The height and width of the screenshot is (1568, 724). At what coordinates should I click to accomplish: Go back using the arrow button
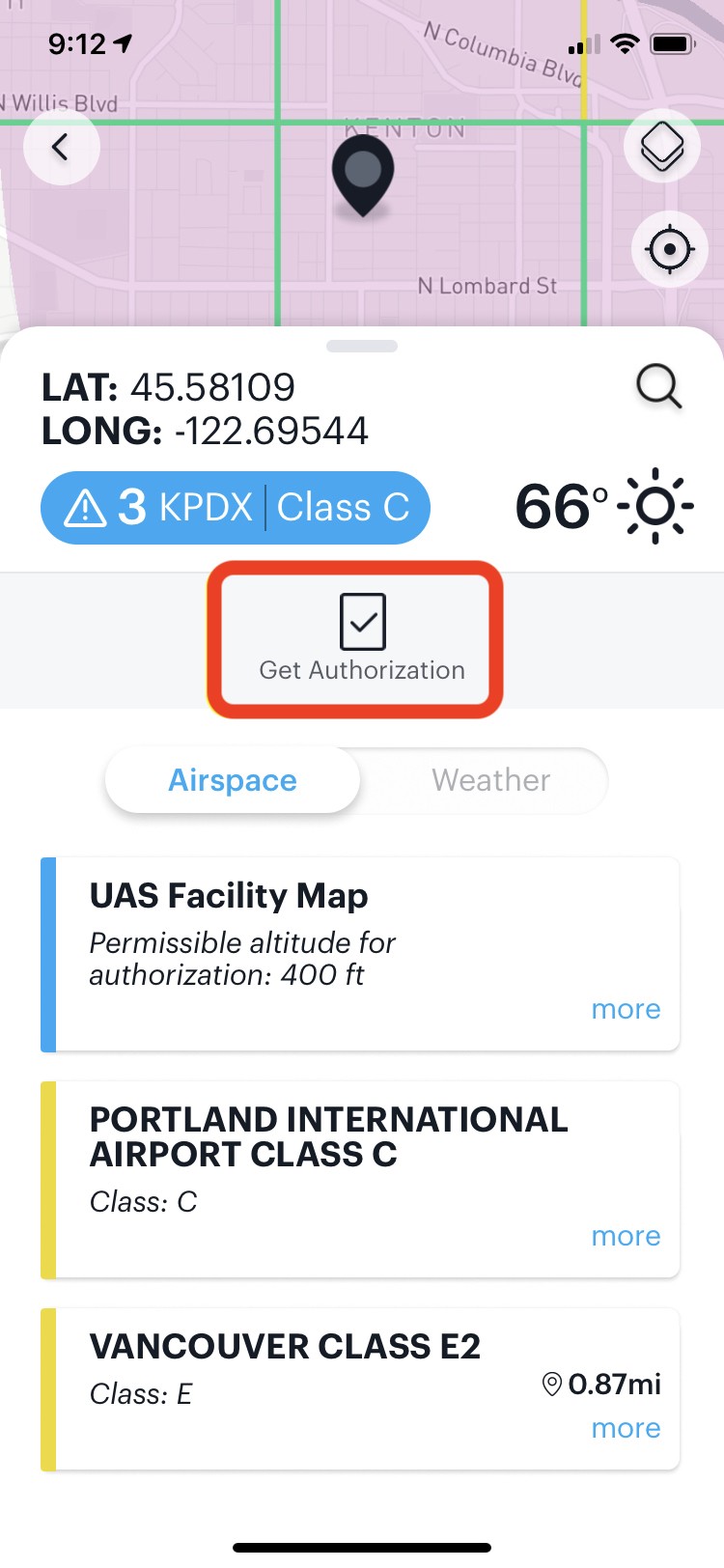(x=61, y=148)
